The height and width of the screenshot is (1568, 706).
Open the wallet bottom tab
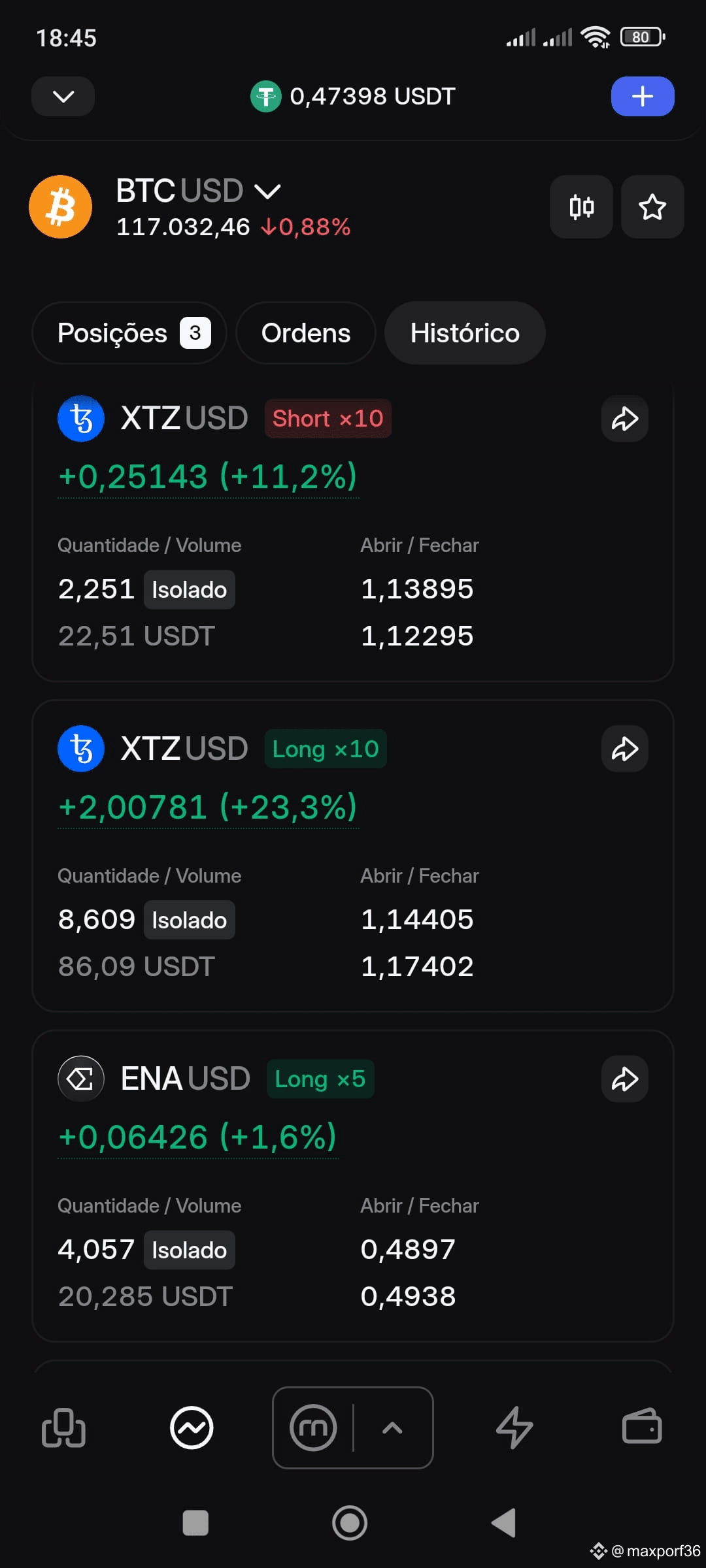(642, 1428)
